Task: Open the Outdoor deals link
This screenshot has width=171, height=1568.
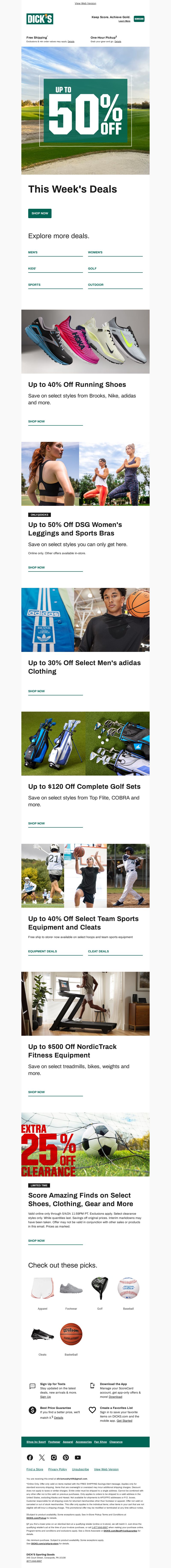Action: pyautogui.click(x=96, y=284)
